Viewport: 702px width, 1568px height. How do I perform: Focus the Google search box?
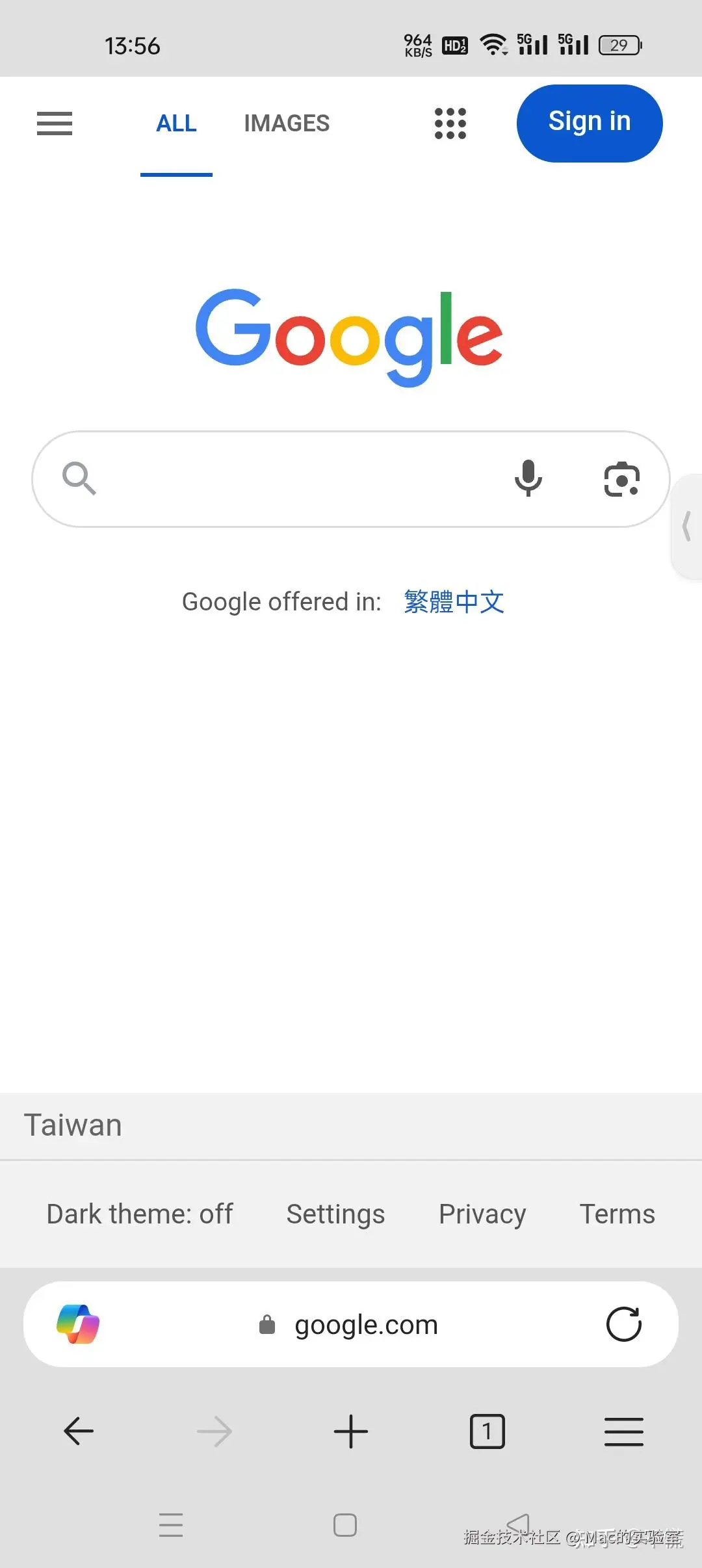click(299, 479)
